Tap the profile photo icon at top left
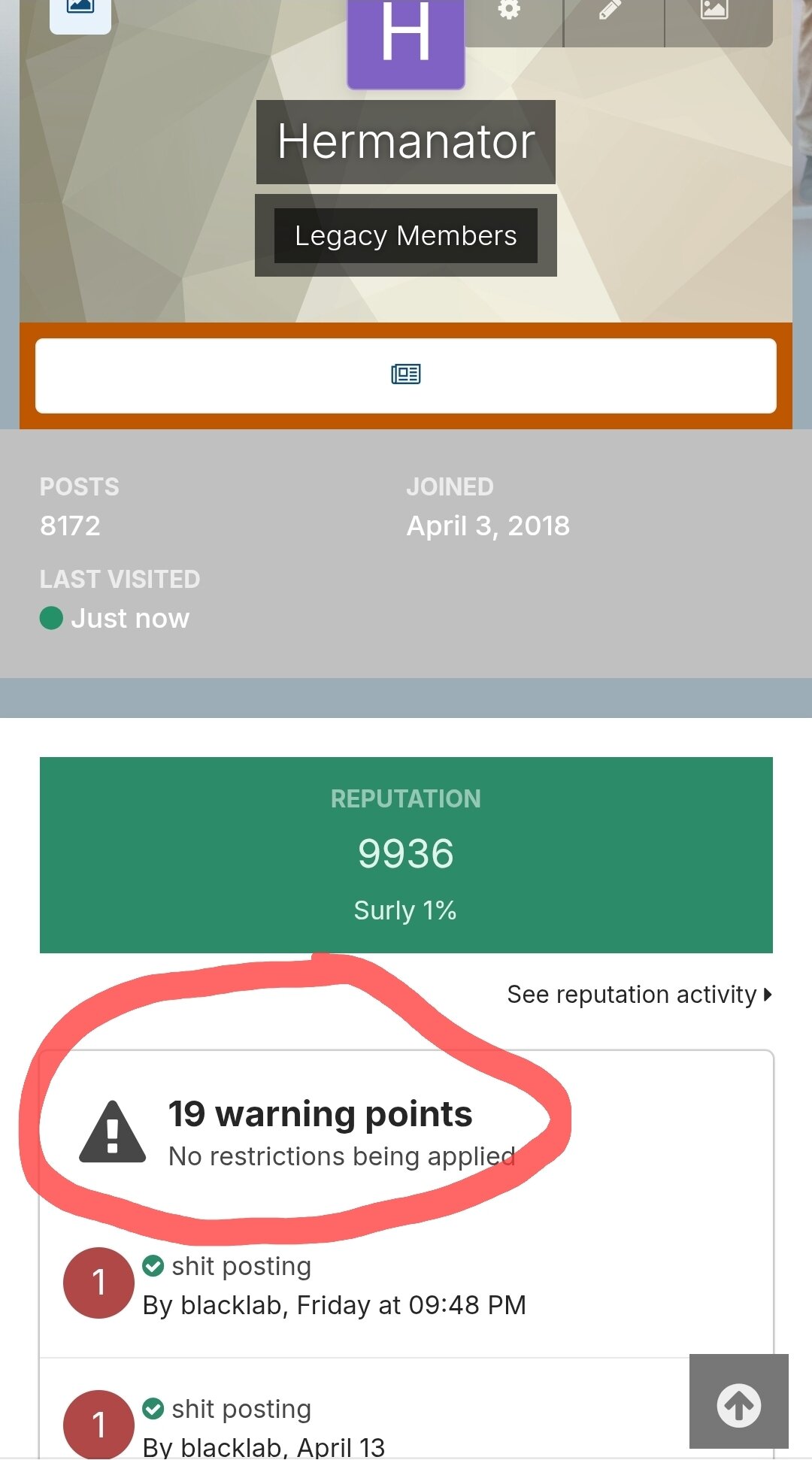The height and width of the screenshot is (1460, 812). pyautogui.click(x=80, y=9)
